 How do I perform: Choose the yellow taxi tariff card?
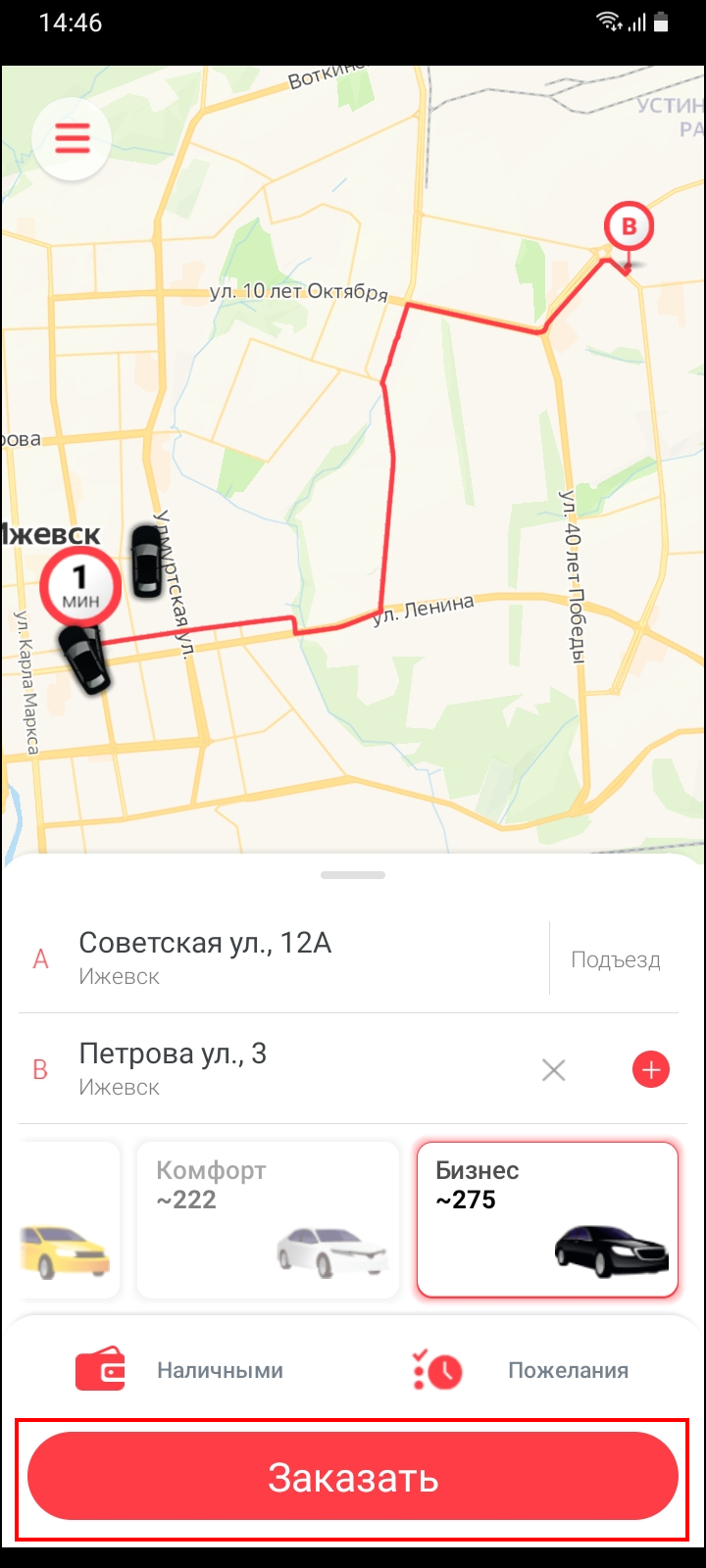[67, 1219]
